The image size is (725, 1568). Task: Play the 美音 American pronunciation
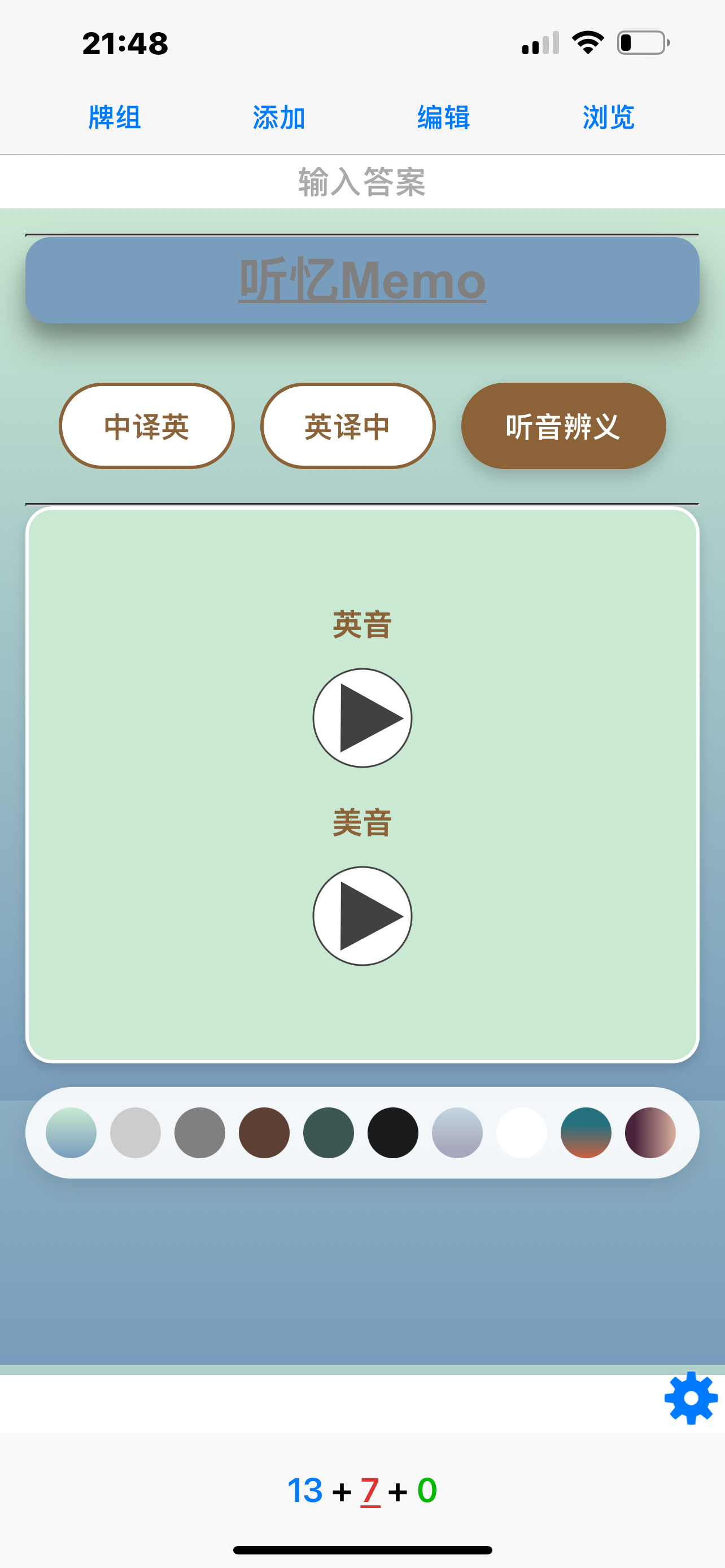pyautogui.click(x=362, y=916)
